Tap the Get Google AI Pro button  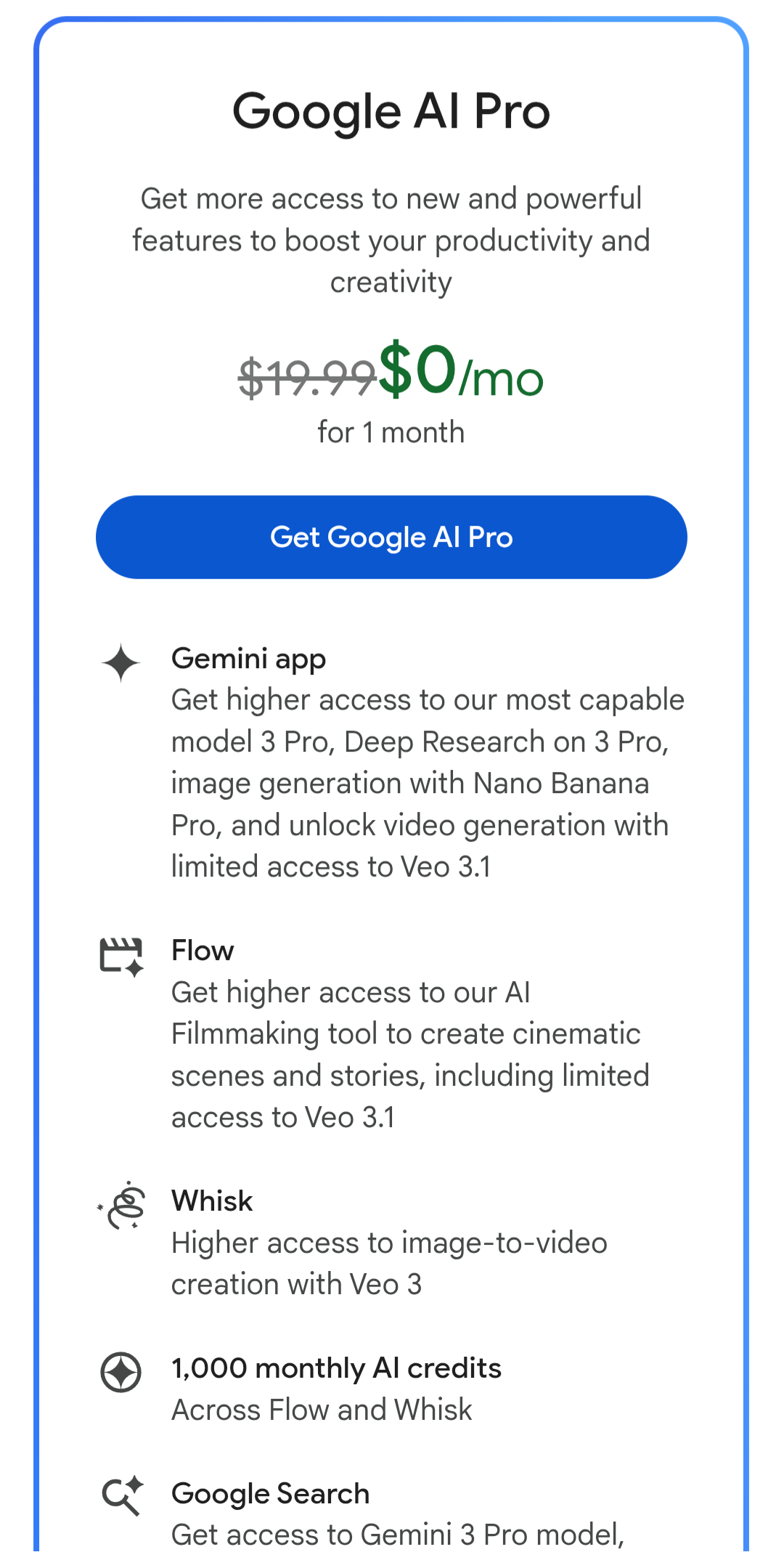point(391,537)
